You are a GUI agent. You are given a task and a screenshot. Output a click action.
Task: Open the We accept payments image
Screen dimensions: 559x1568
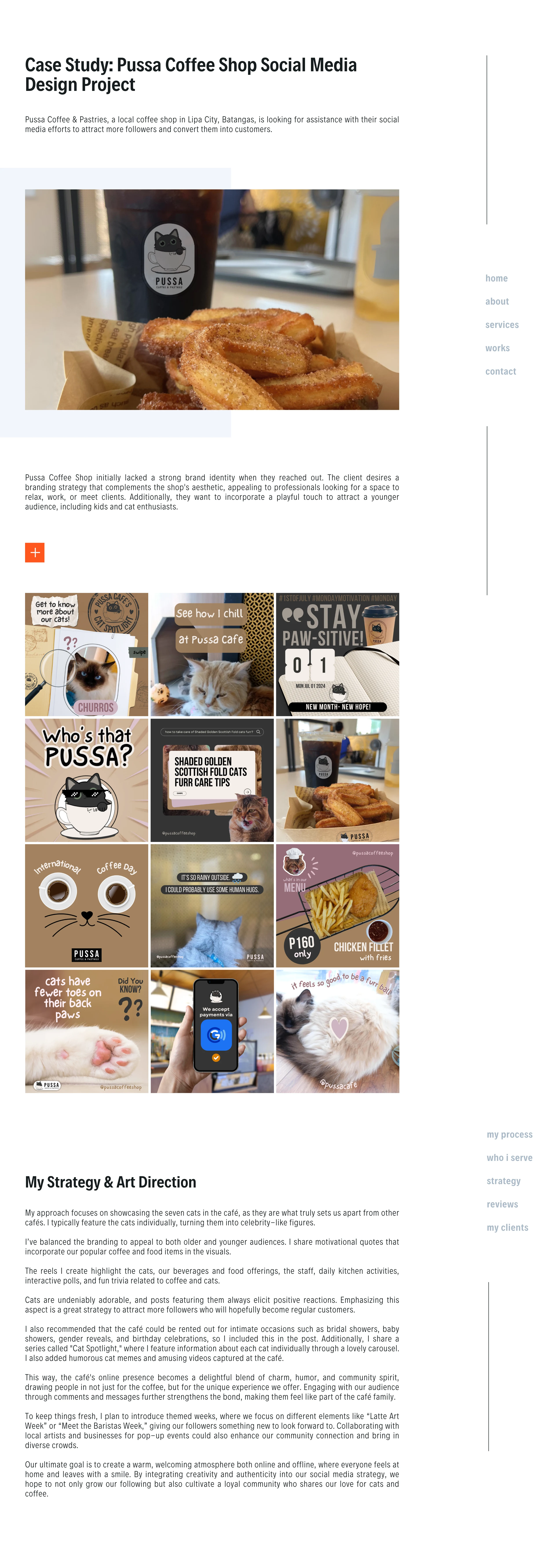click(x=212, y=1031)
